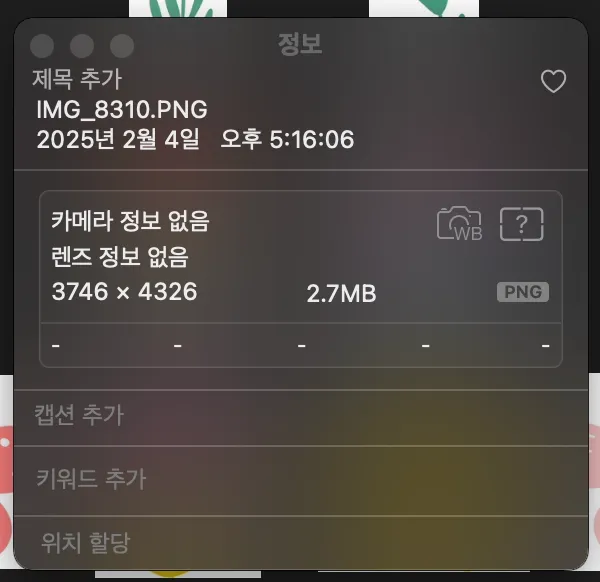Close the 정보 info window

42,46
